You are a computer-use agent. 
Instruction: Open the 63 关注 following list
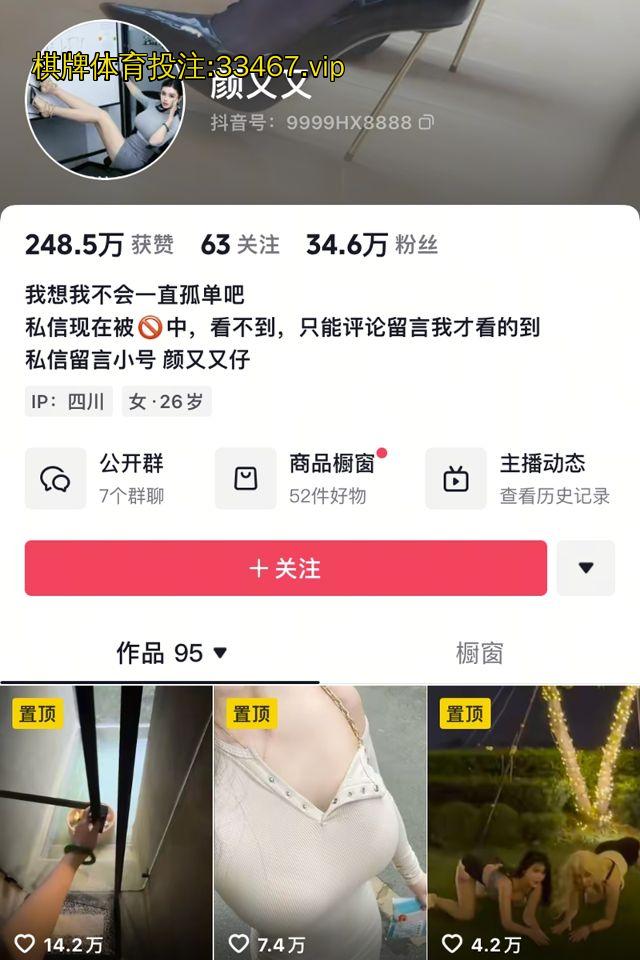pos(240,244)
